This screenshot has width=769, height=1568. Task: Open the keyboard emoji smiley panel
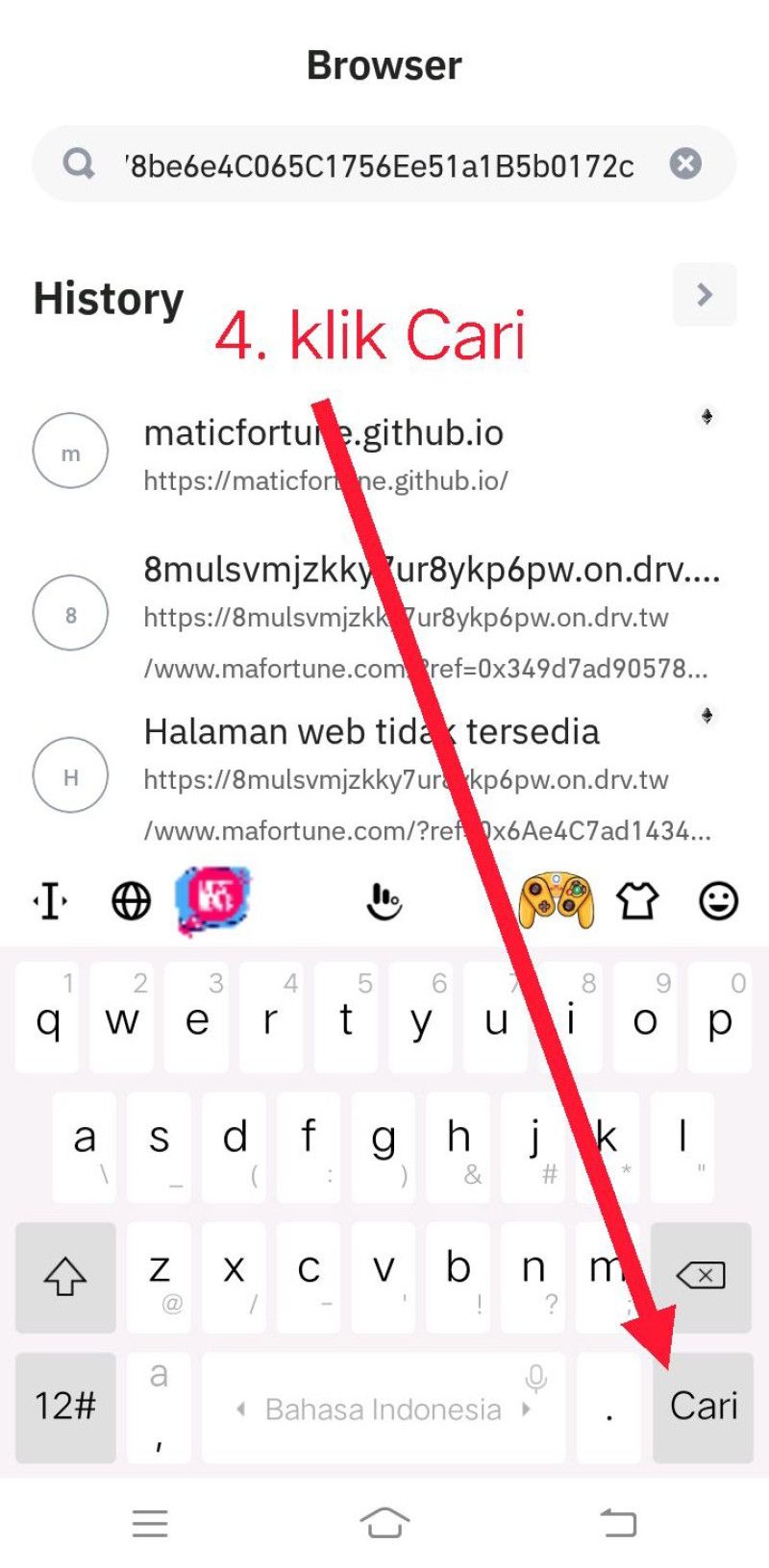718,901
